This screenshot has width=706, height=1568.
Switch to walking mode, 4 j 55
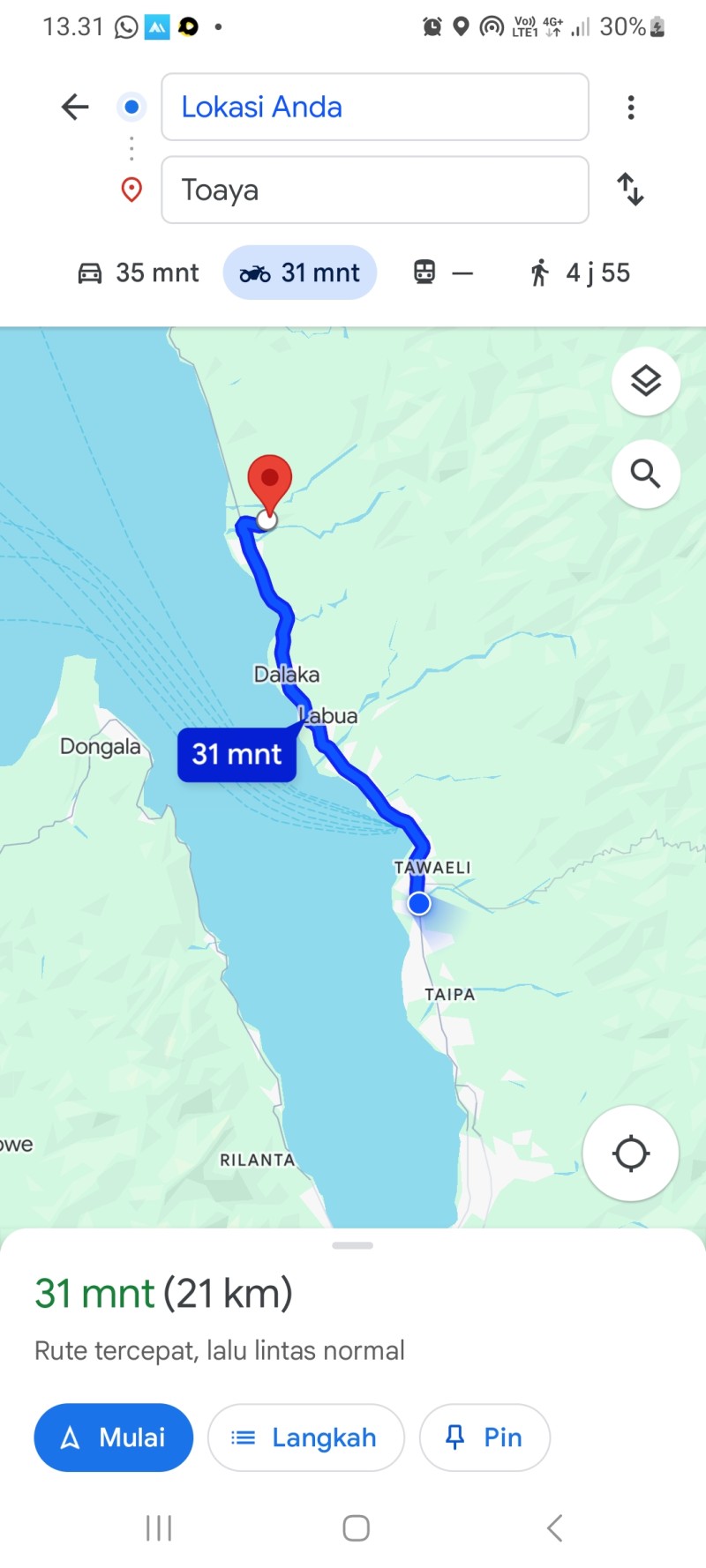[x=580, y=273]
